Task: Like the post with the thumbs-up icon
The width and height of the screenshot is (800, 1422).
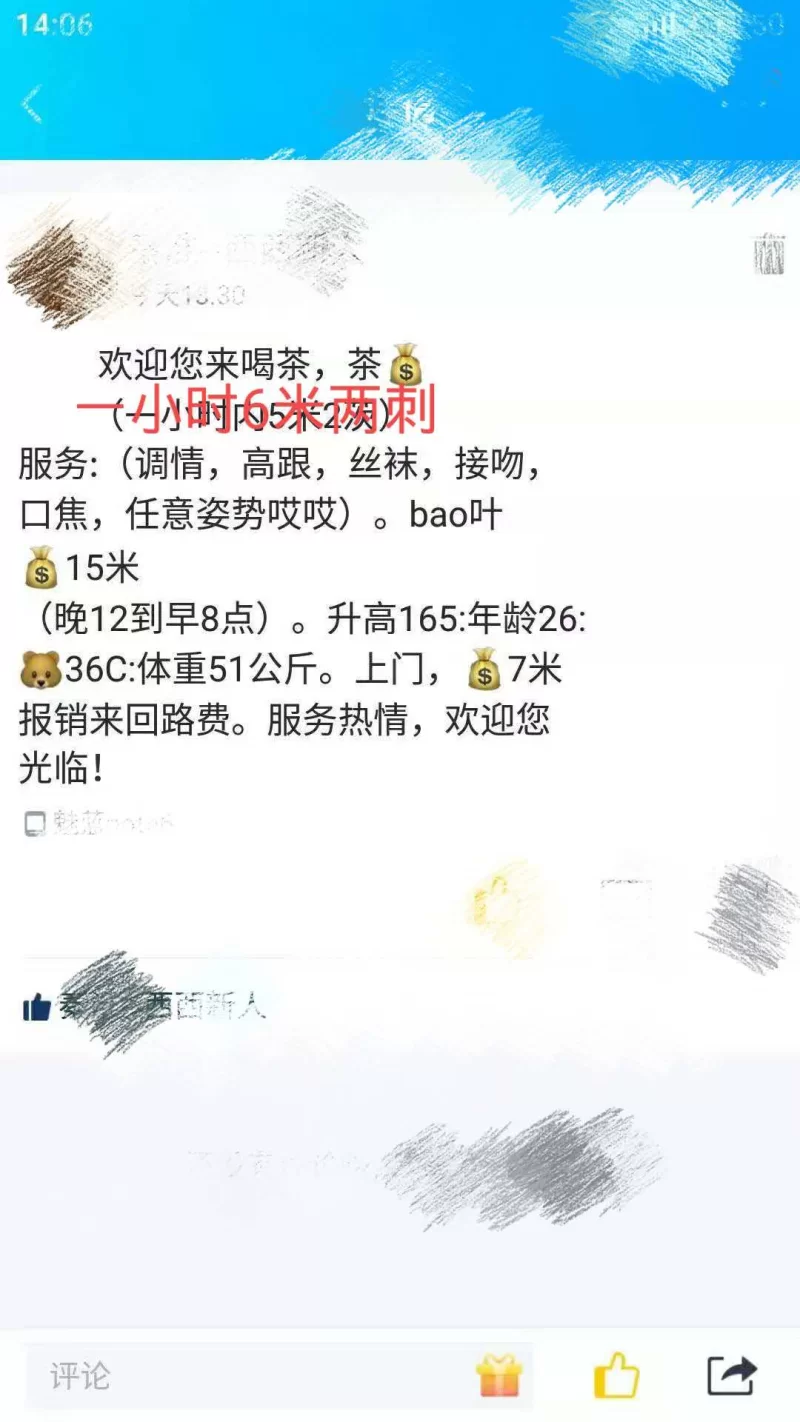Action: [616, 1376]
